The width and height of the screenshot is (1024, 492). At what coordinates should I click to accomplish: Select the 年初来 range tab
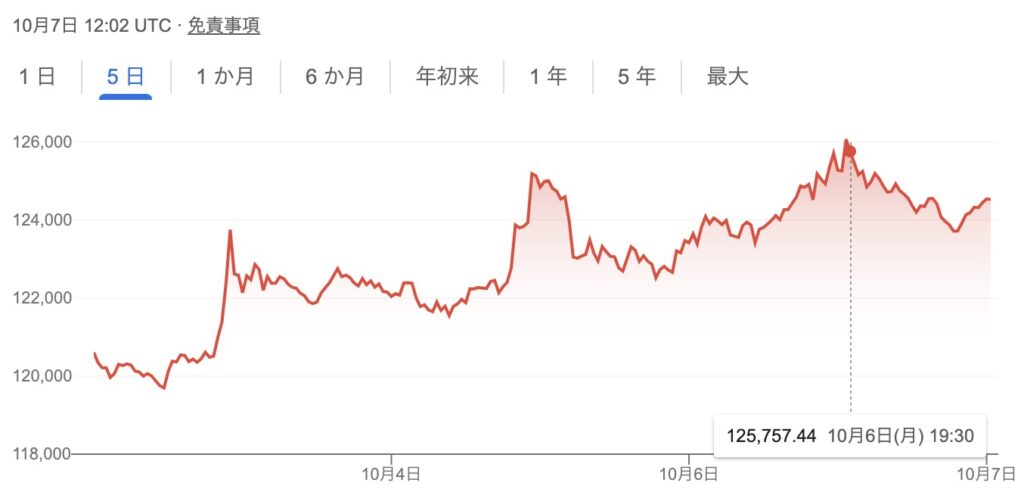448,76
